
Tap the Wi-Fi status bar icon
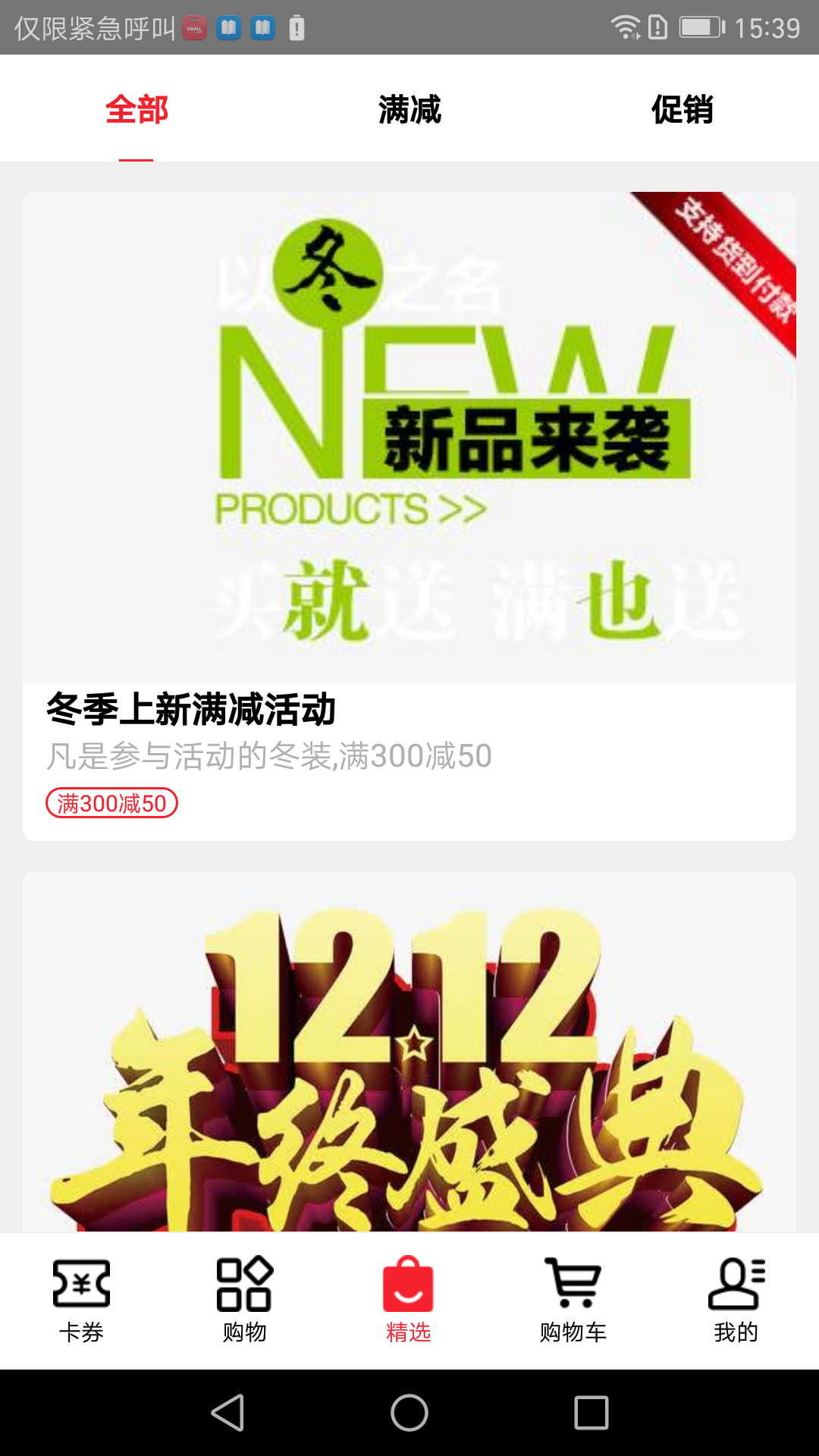pyautogui.click(x=624, y=25)
